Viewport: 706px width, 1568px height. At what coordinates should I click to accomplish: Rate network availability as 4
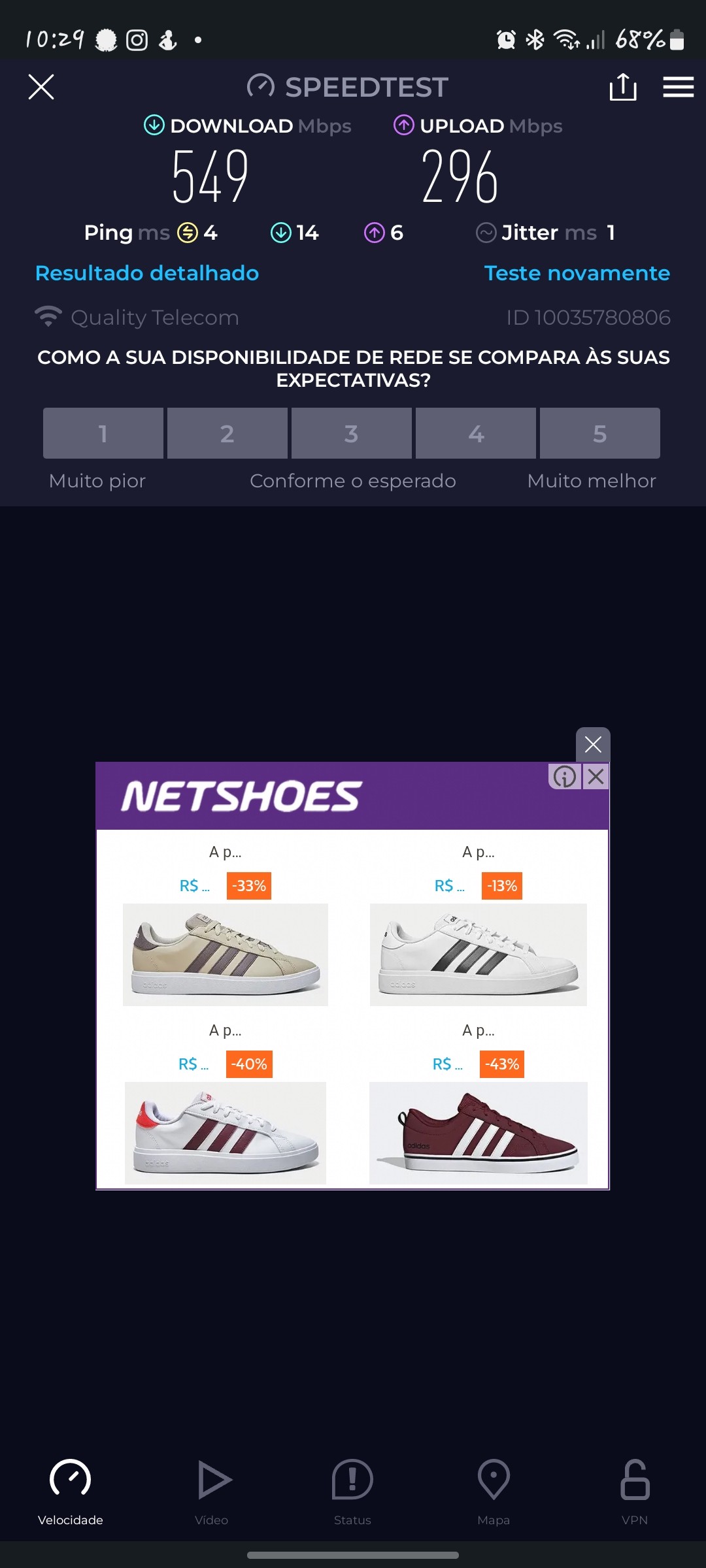pos(476,433)
